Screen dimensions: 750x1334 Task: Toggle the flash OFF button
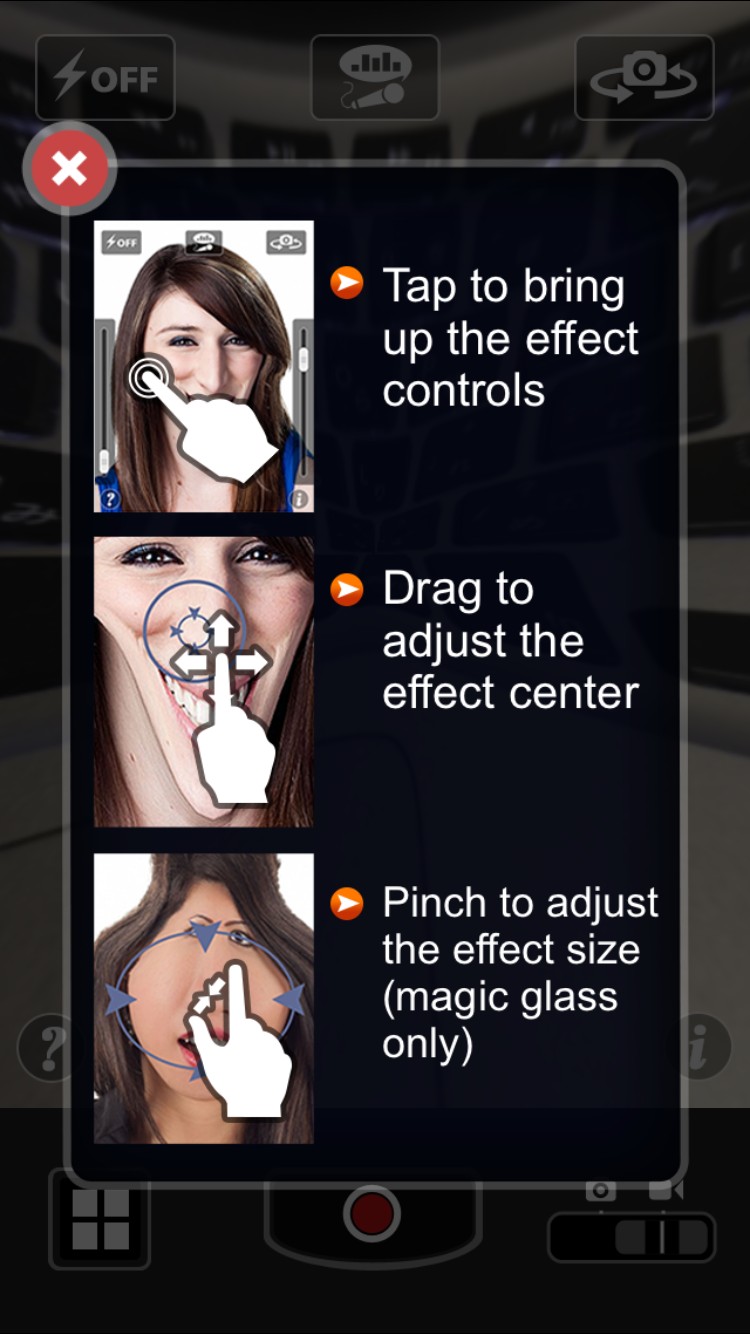[x=105, y=78]
